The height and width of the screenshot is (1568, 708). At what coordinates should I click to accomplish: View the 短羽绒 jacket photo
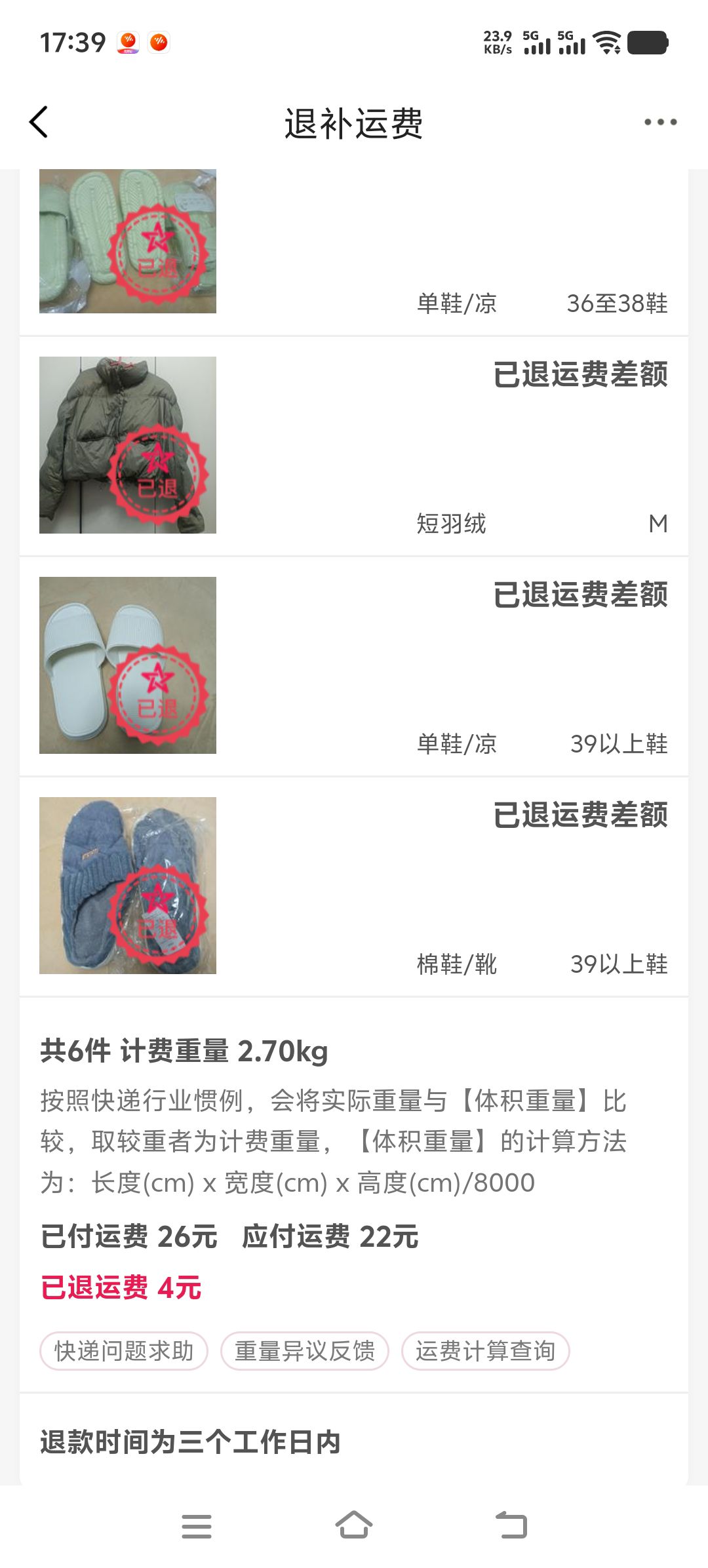point(128,445)
